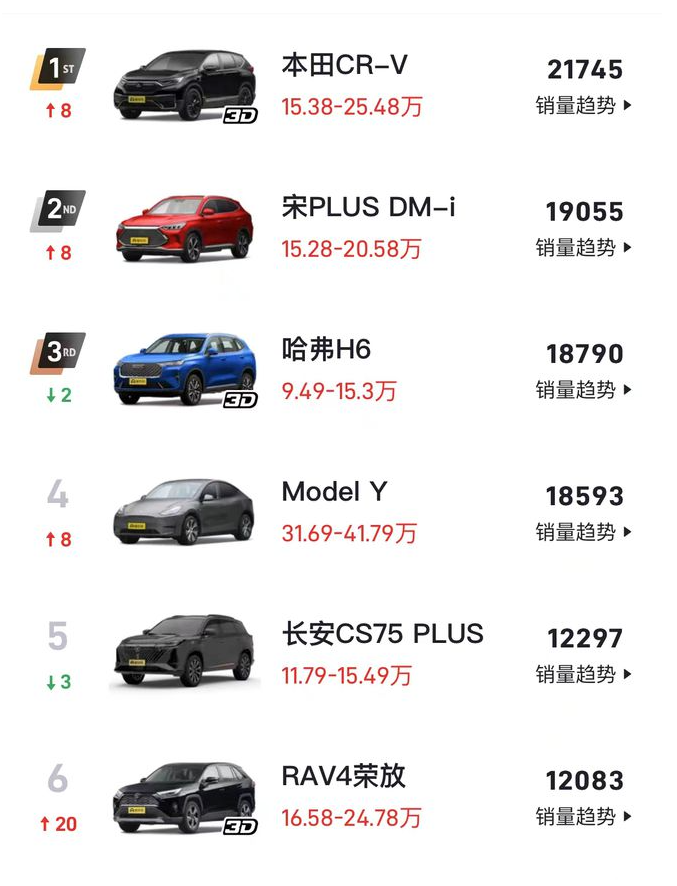
Task: Open the RAV4荣放 ranking entry
Action: (344, 776)
